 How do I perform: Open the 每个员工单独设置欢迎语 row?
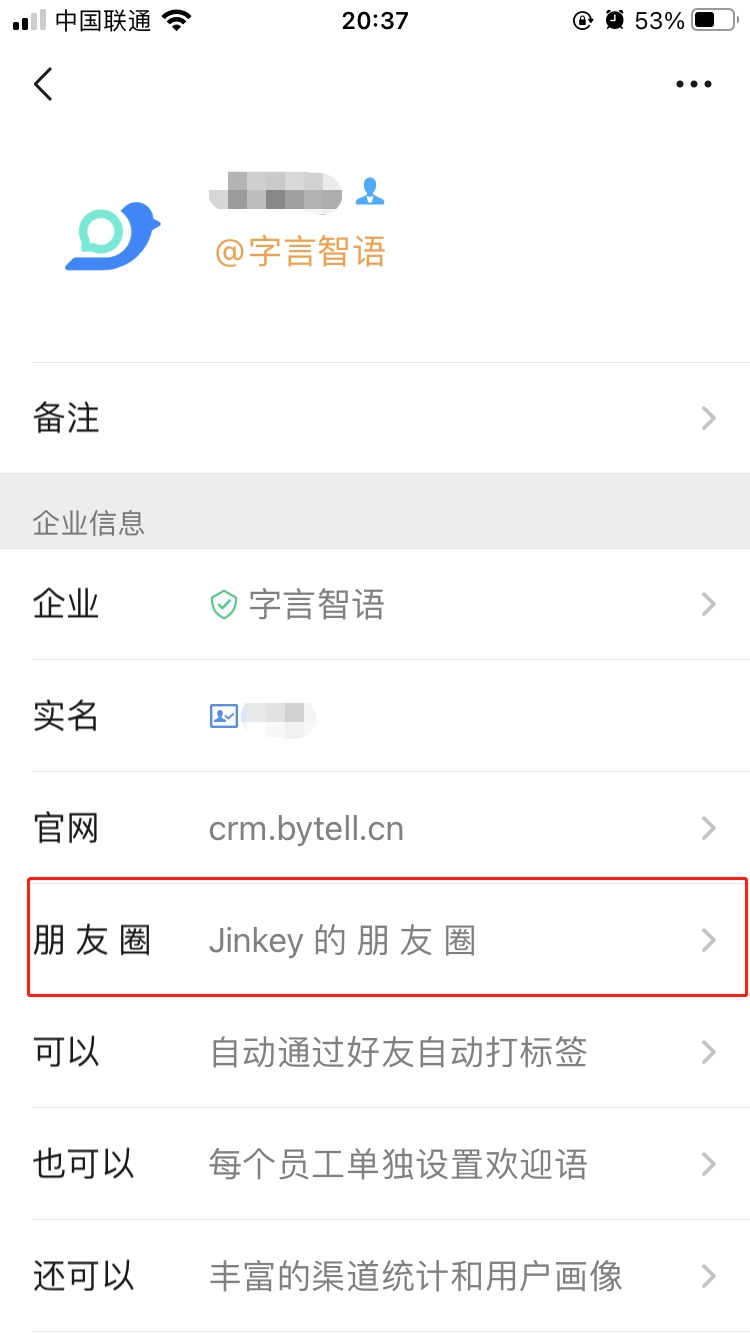coord(375,1165)
